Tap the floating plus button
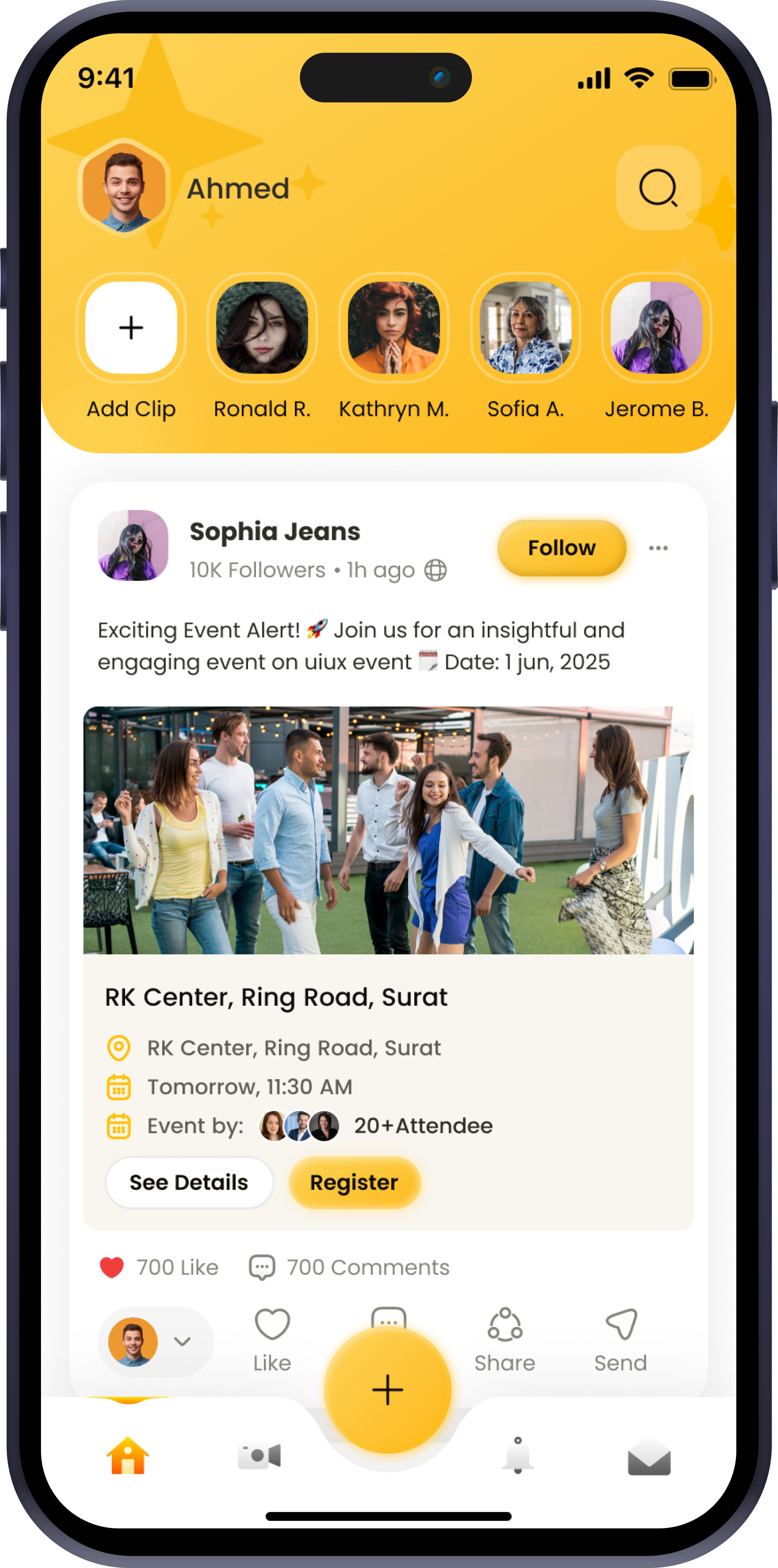This screenshot has width=778, height=1568. (x=388, y=1390)
